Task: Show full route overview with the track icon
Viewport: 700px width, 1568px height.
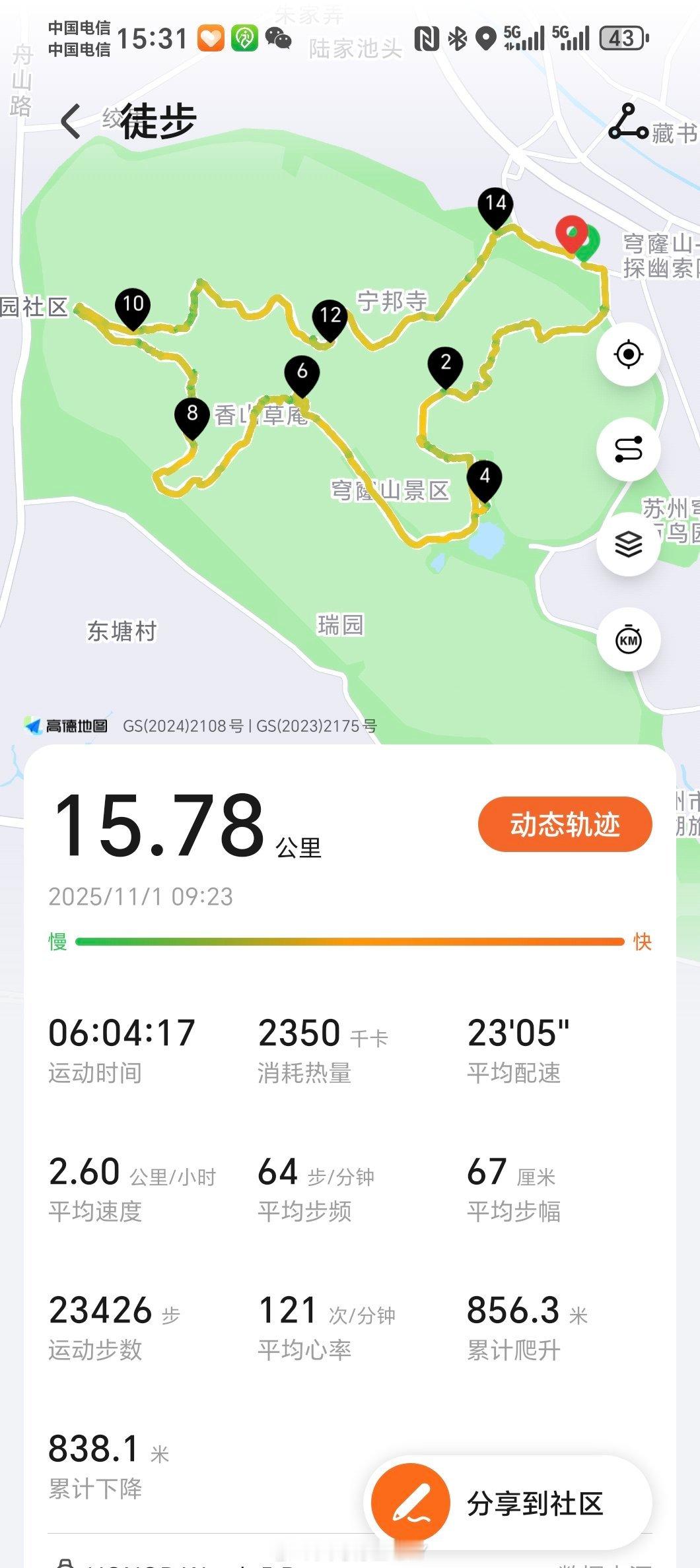Action: 629,447
